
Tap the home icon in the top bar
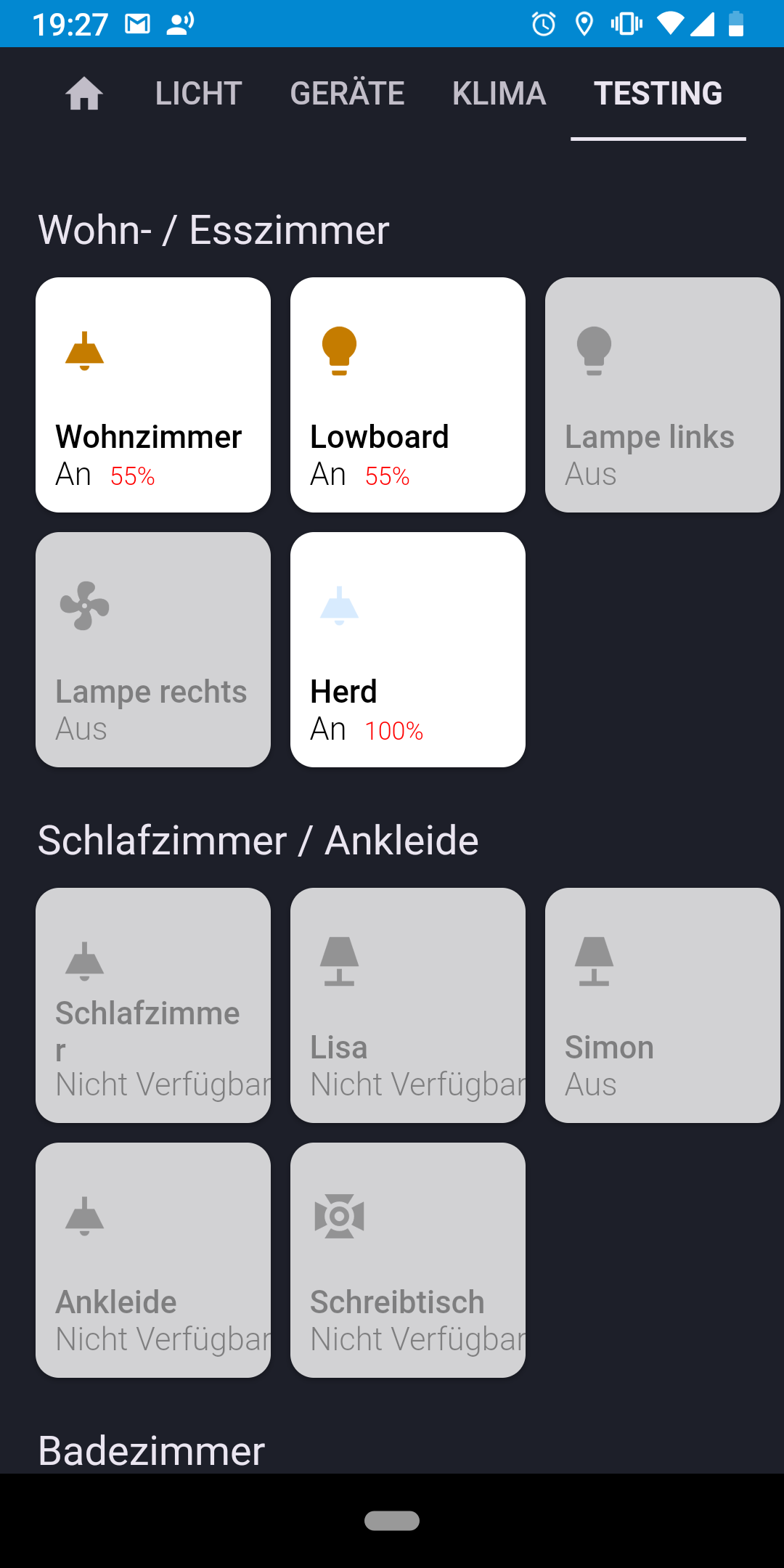(85, 94)
